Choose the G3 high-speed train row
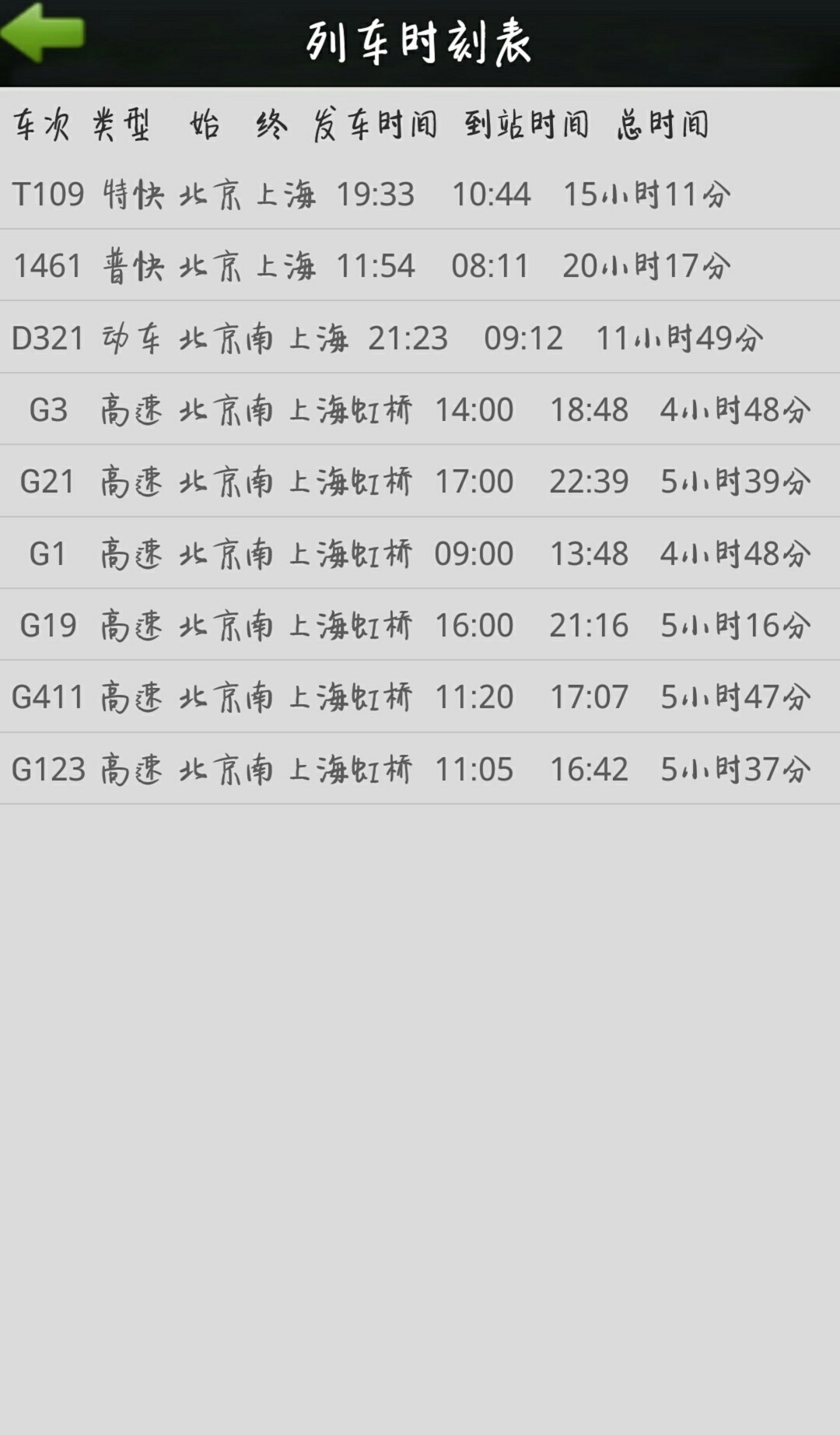The height and width of the screenshot is (1435, 840). click(x=420, y=409)
